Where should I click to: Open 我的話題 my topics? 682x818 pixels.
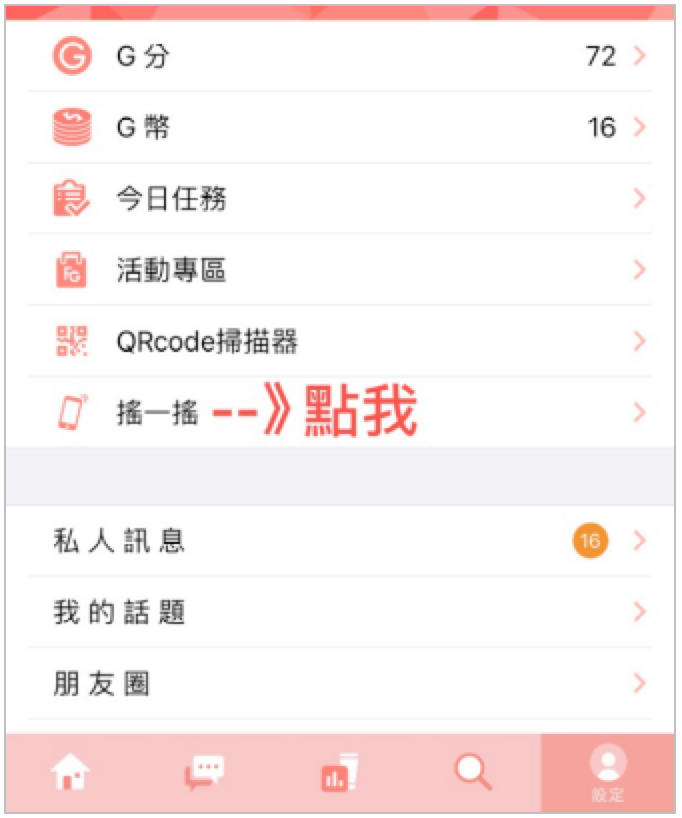tap(340, 613)
